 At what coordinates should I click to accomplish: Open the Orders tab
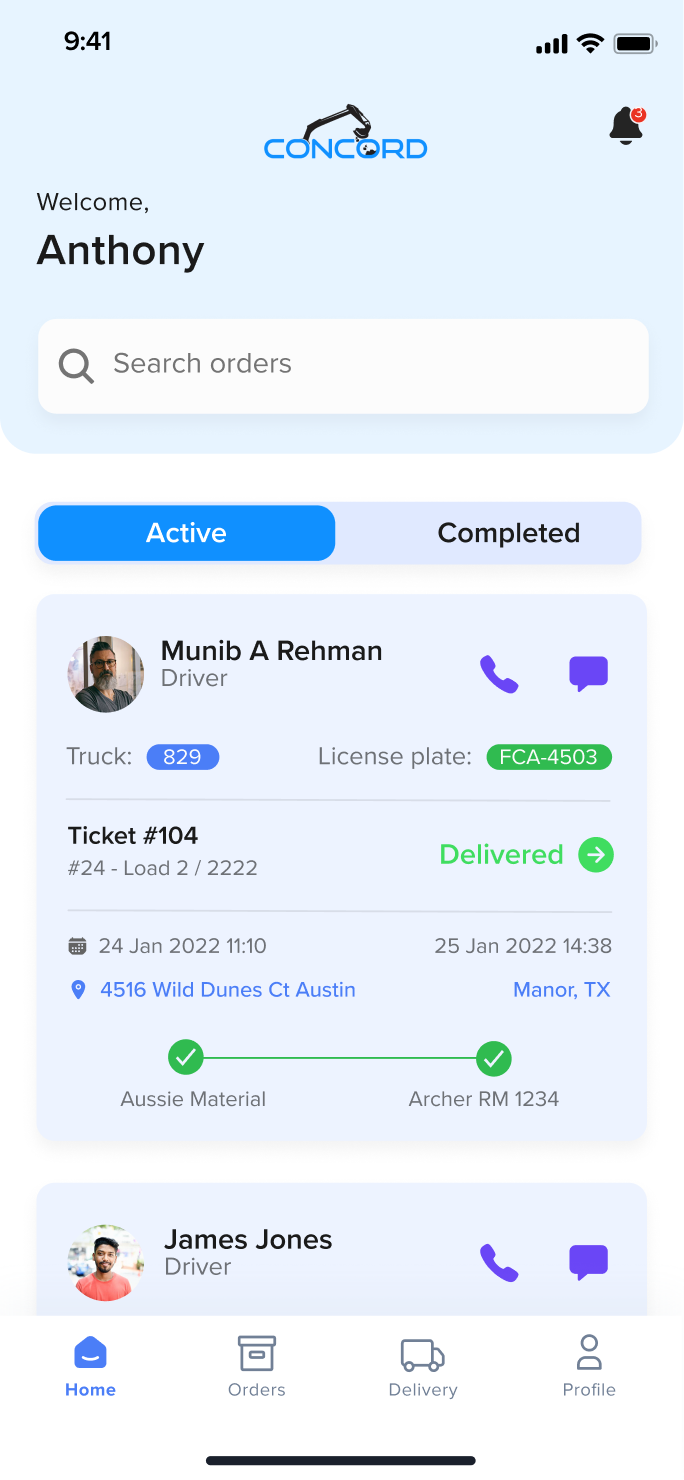pos(257,1367)
